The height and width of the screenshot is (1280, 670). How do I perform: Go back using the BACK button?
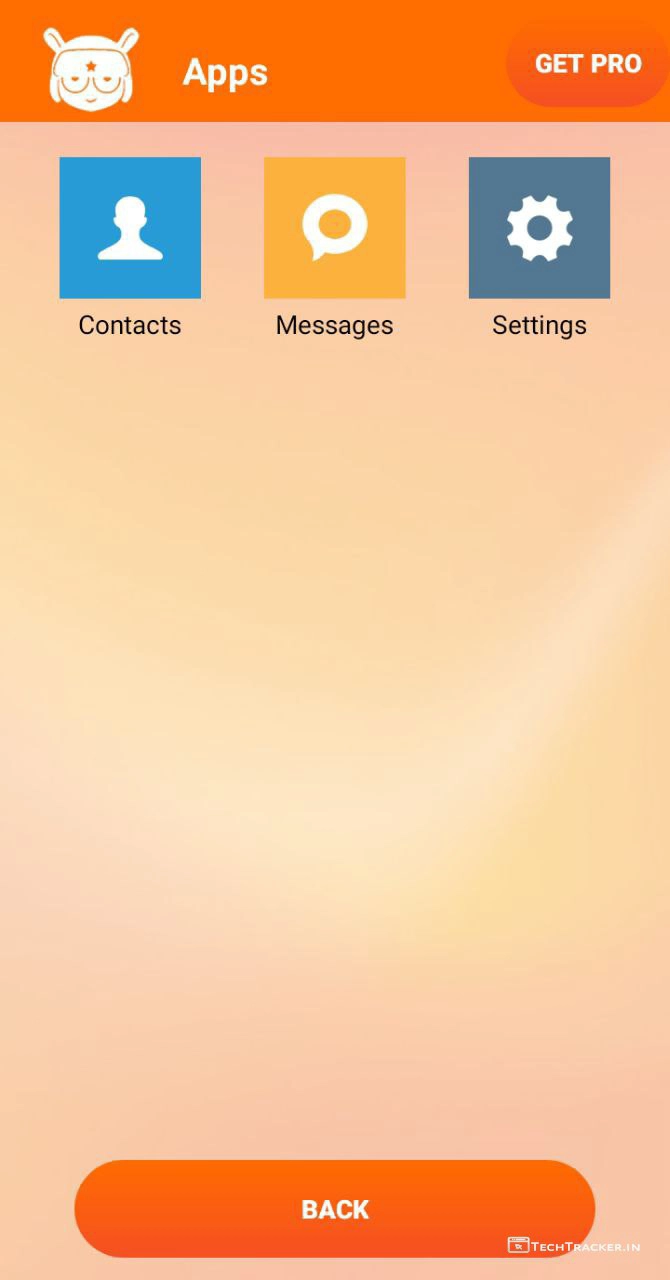pos(335,1209)
